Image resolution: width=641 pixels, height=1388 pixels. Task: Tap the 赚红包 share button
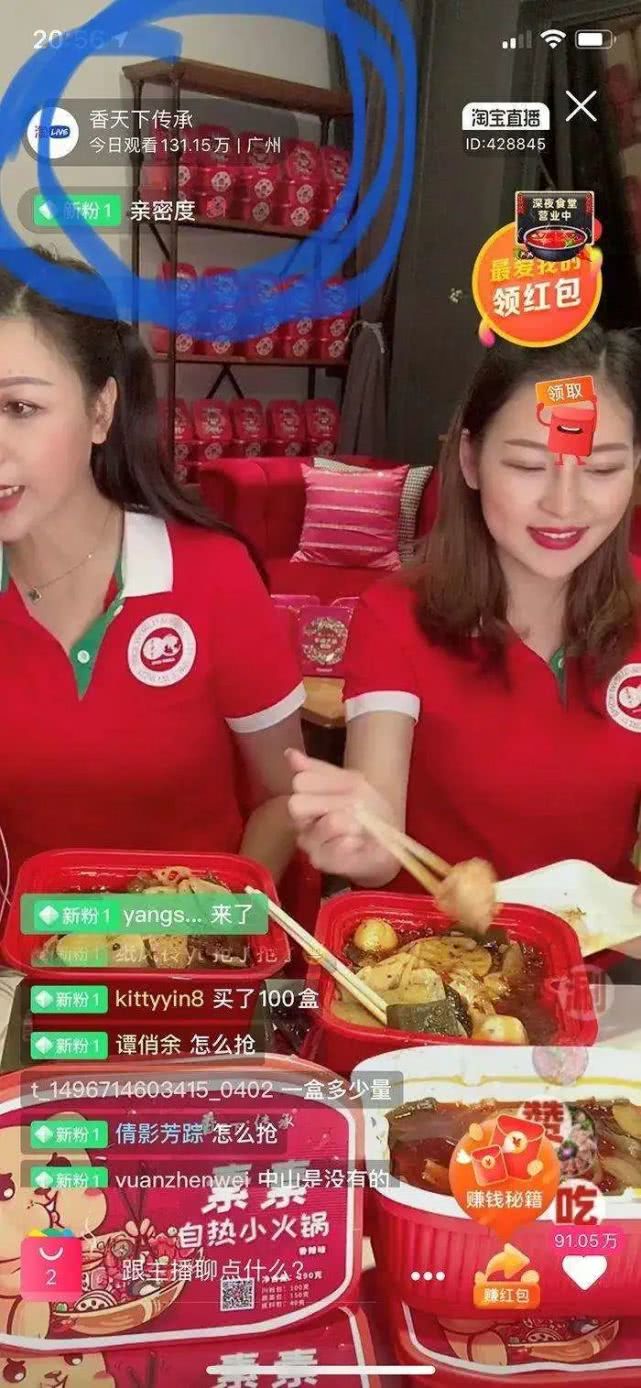(506, 1280)
